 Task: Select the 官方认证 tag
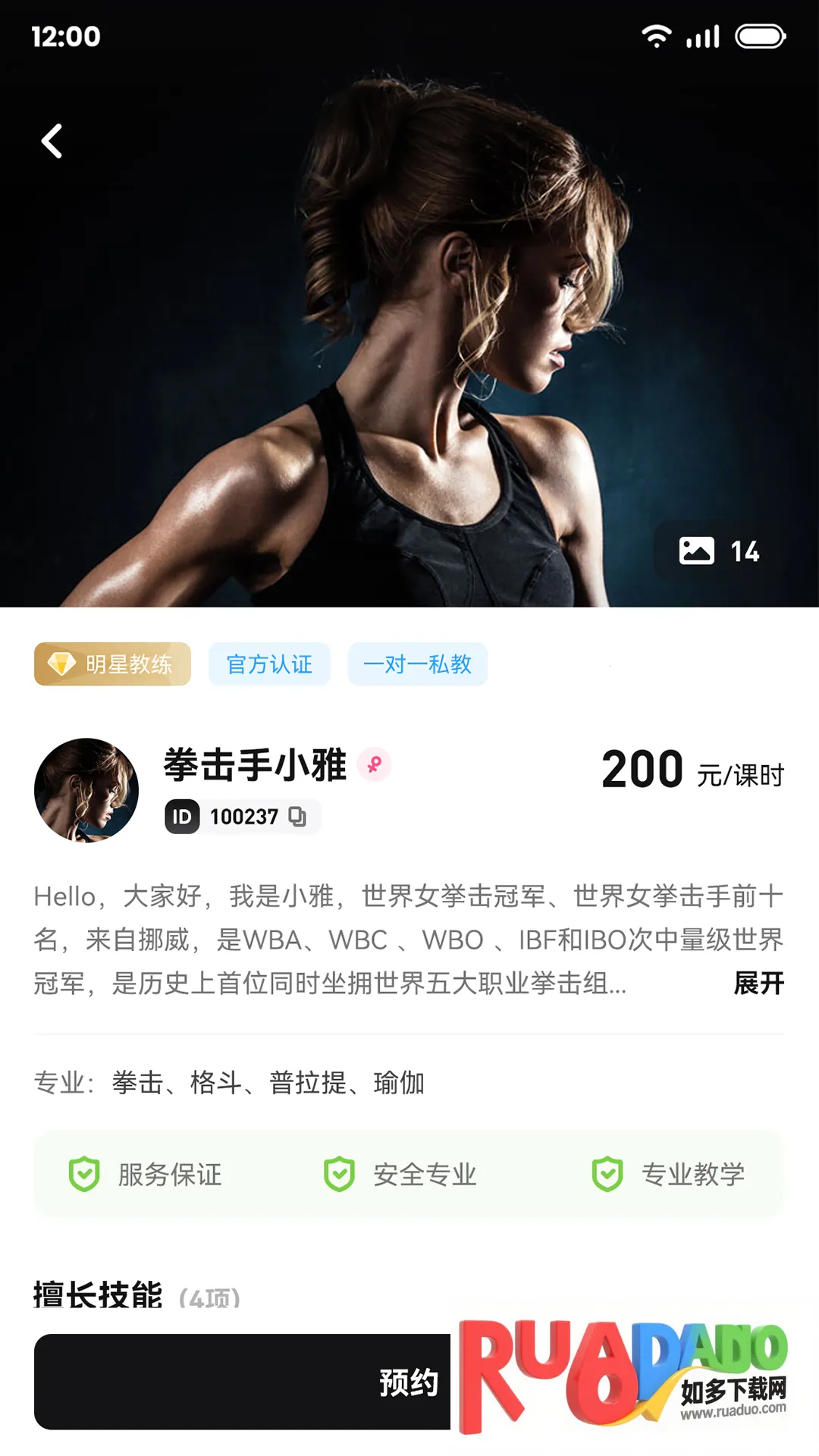pos(269,664)
